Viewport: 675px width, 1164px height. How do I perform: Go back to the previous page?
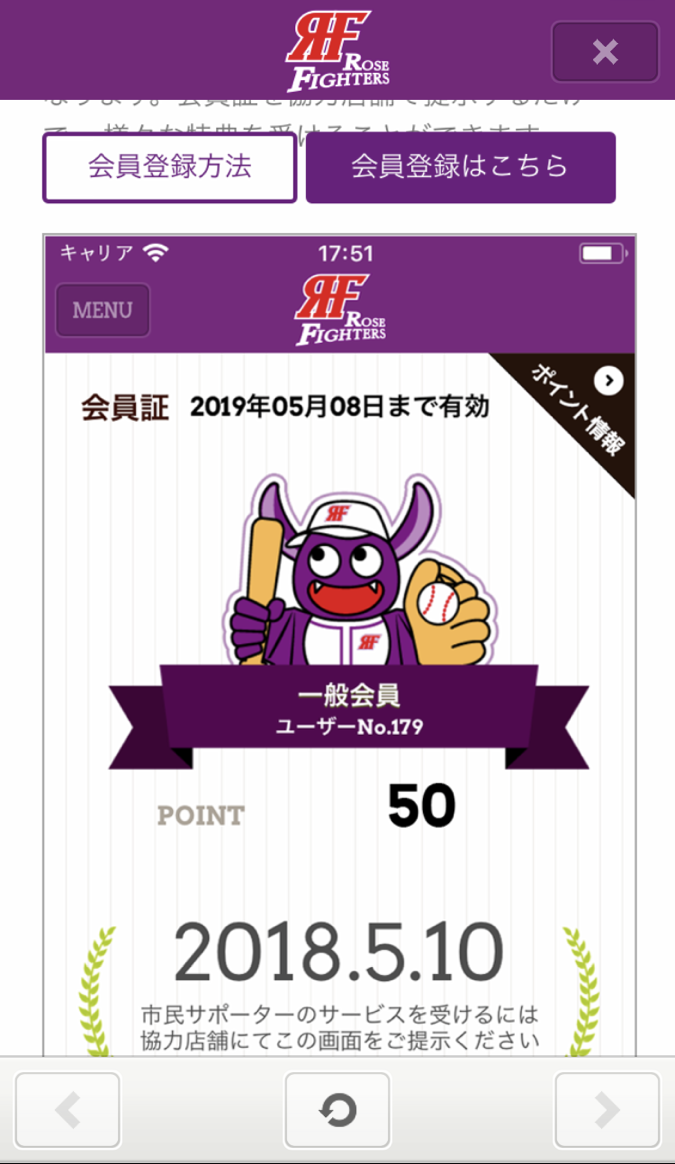68,1110
